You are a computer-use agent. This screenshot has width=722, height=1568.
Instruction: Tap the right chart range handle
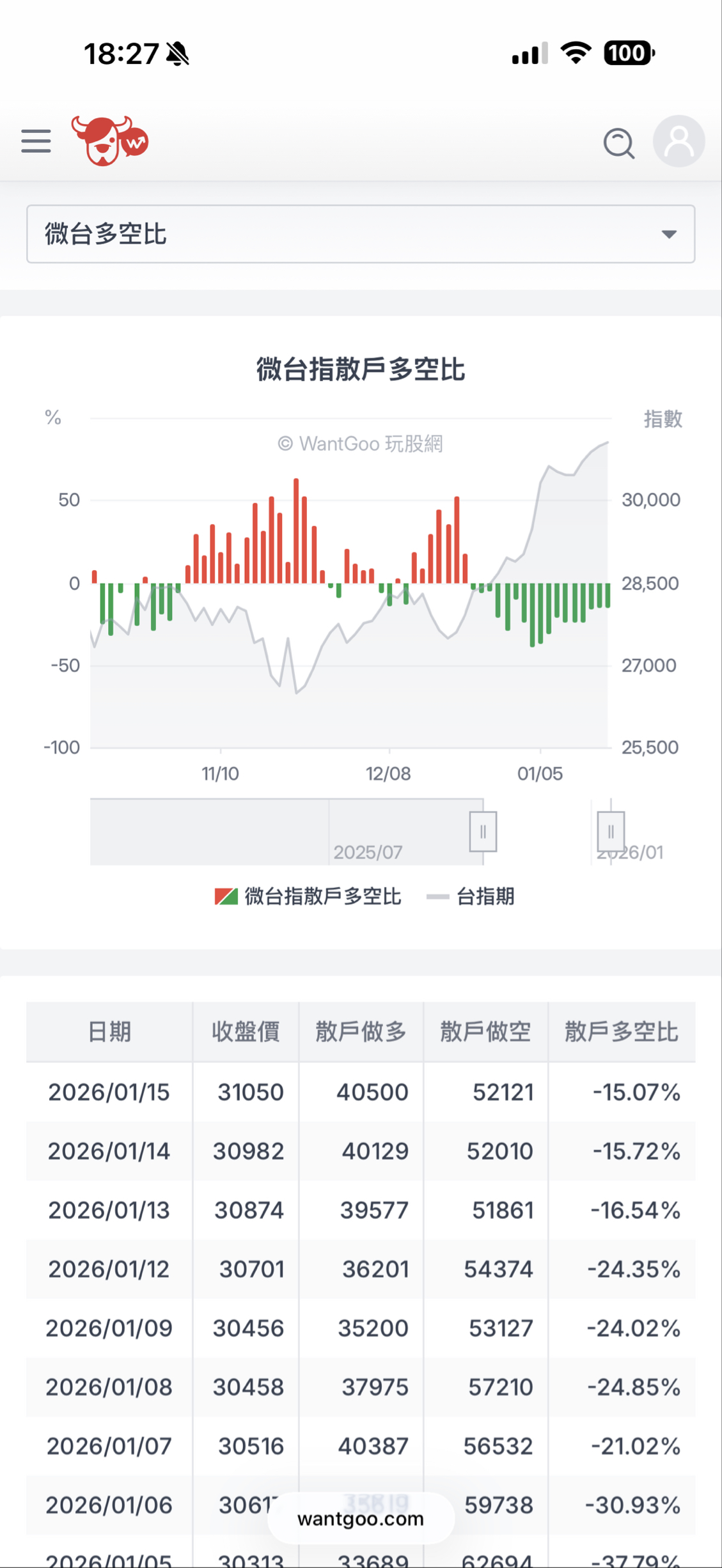click(x=611, y=832)
